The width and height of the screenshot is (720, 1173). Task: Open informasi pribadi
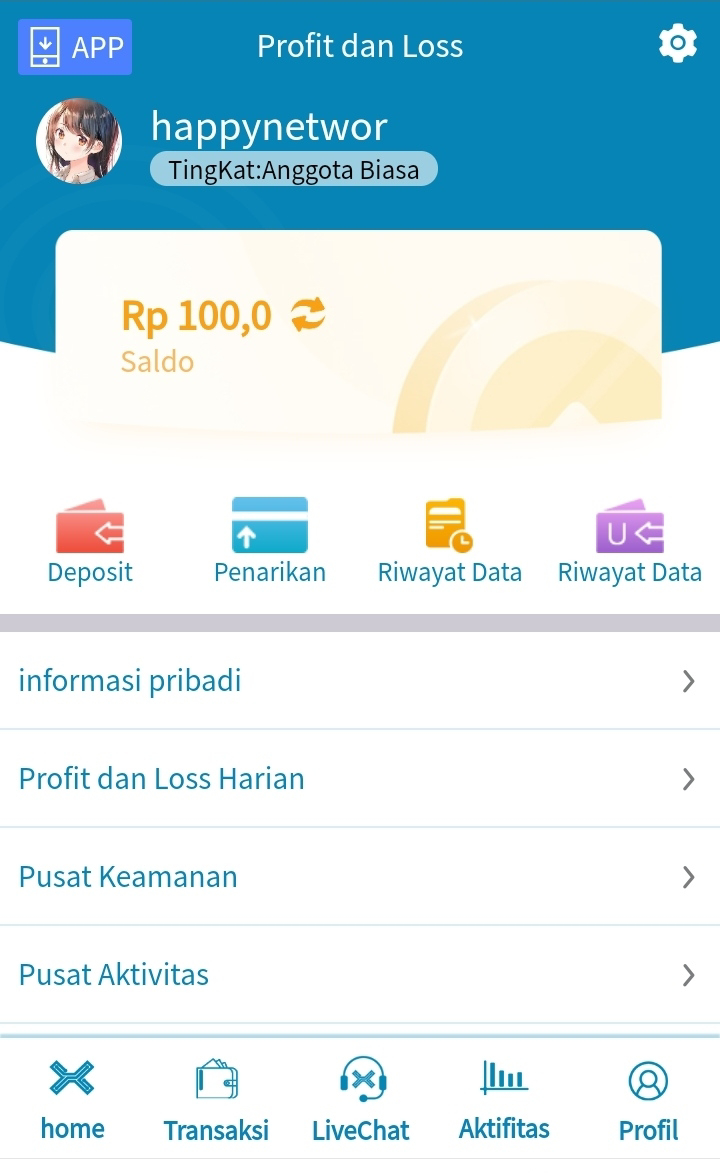(x=360, y=681)
